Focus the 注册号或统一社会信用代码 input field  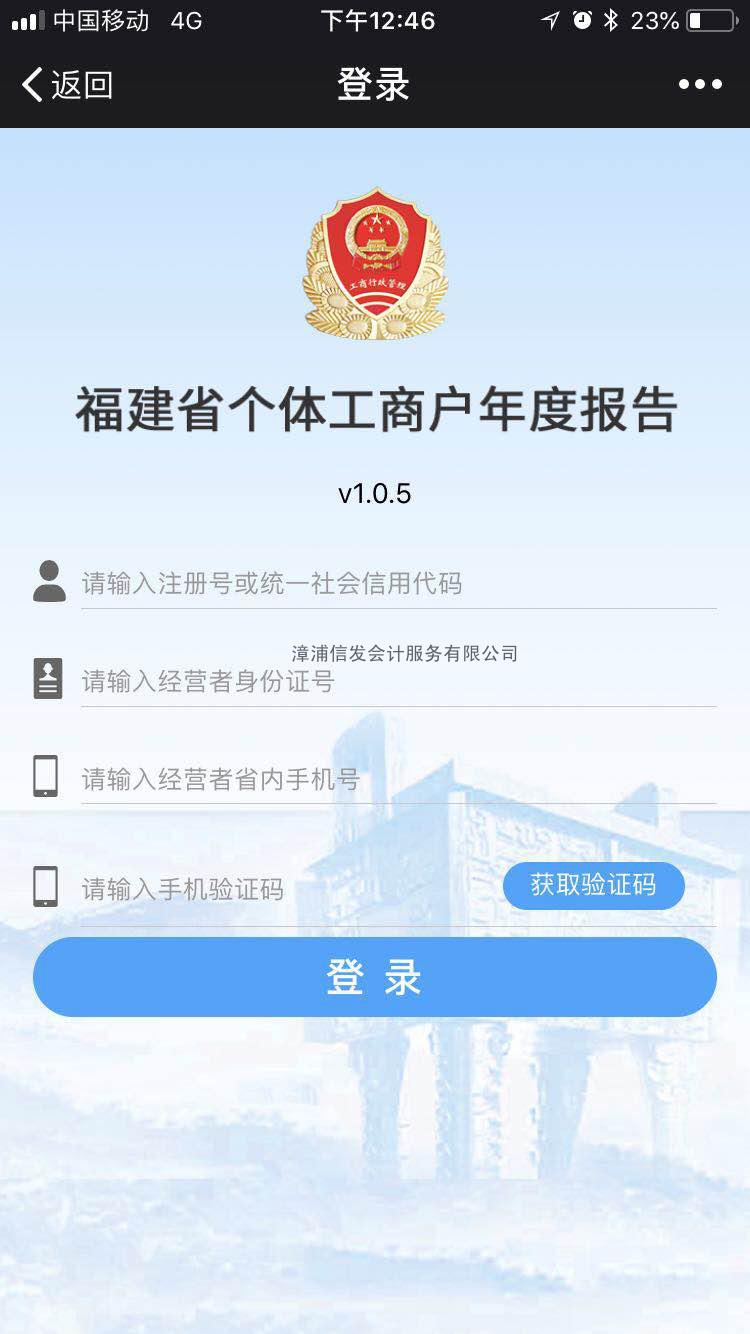(398, 583)
